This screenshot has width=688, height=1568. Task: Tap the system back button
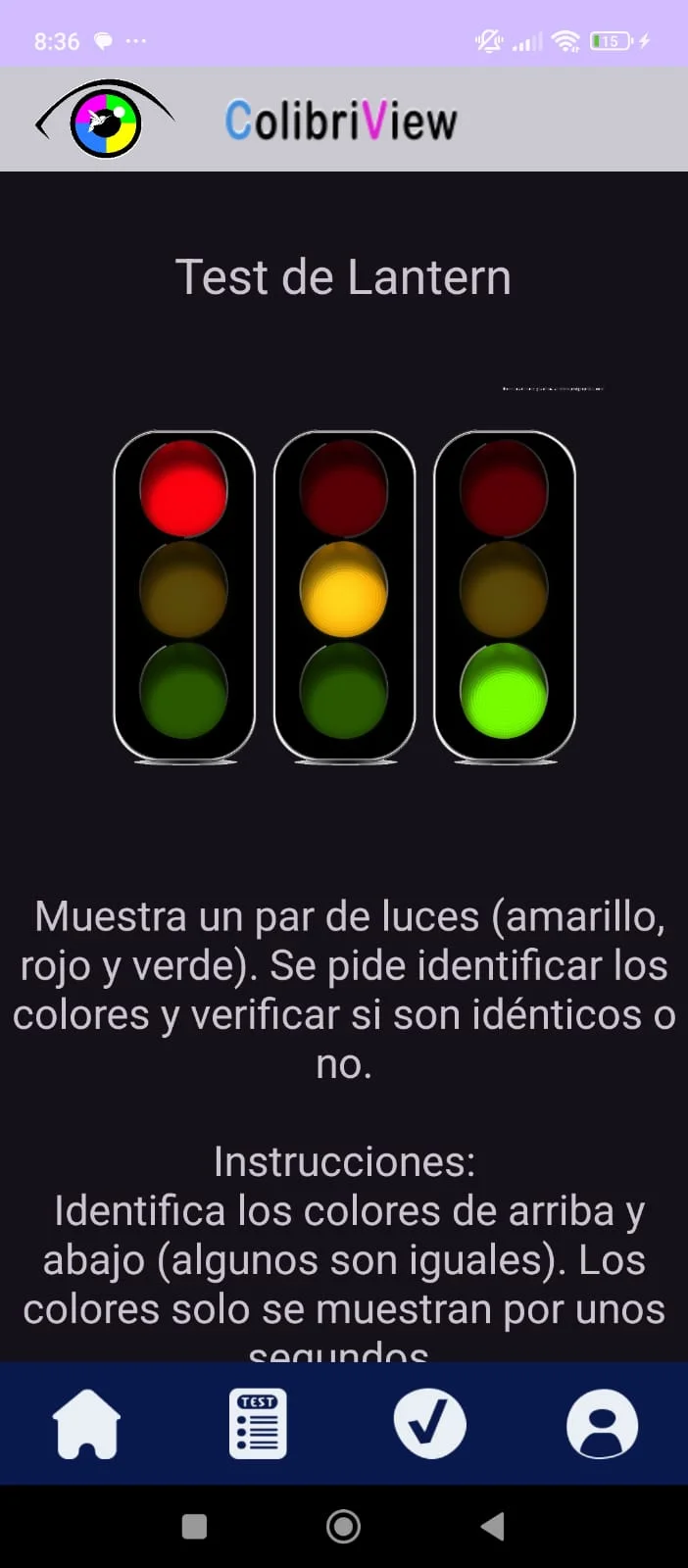pos(493,1526)
